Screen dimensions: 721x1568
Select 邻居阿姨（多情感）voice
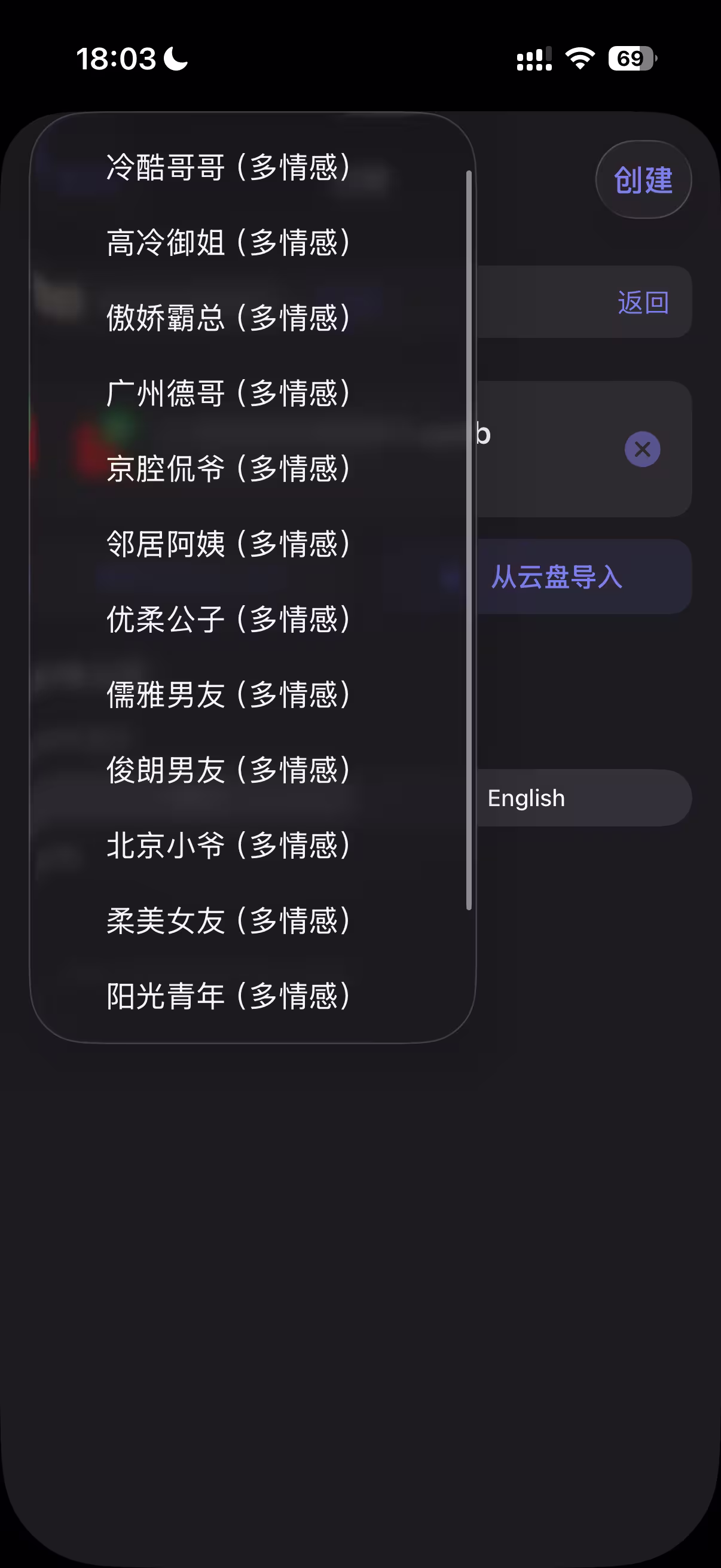coord(228,543)
